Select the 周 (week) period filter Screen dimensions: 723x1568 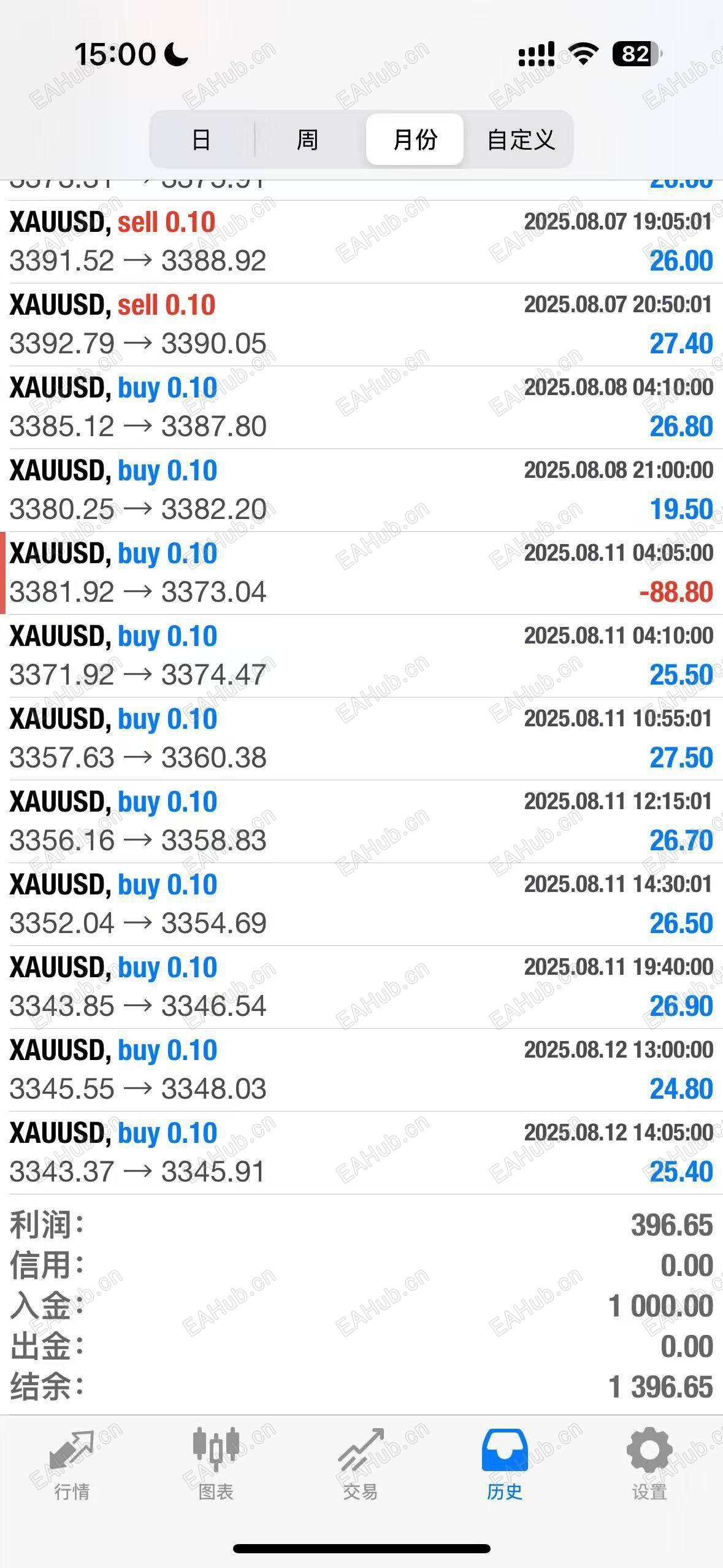tap(307, 140)
